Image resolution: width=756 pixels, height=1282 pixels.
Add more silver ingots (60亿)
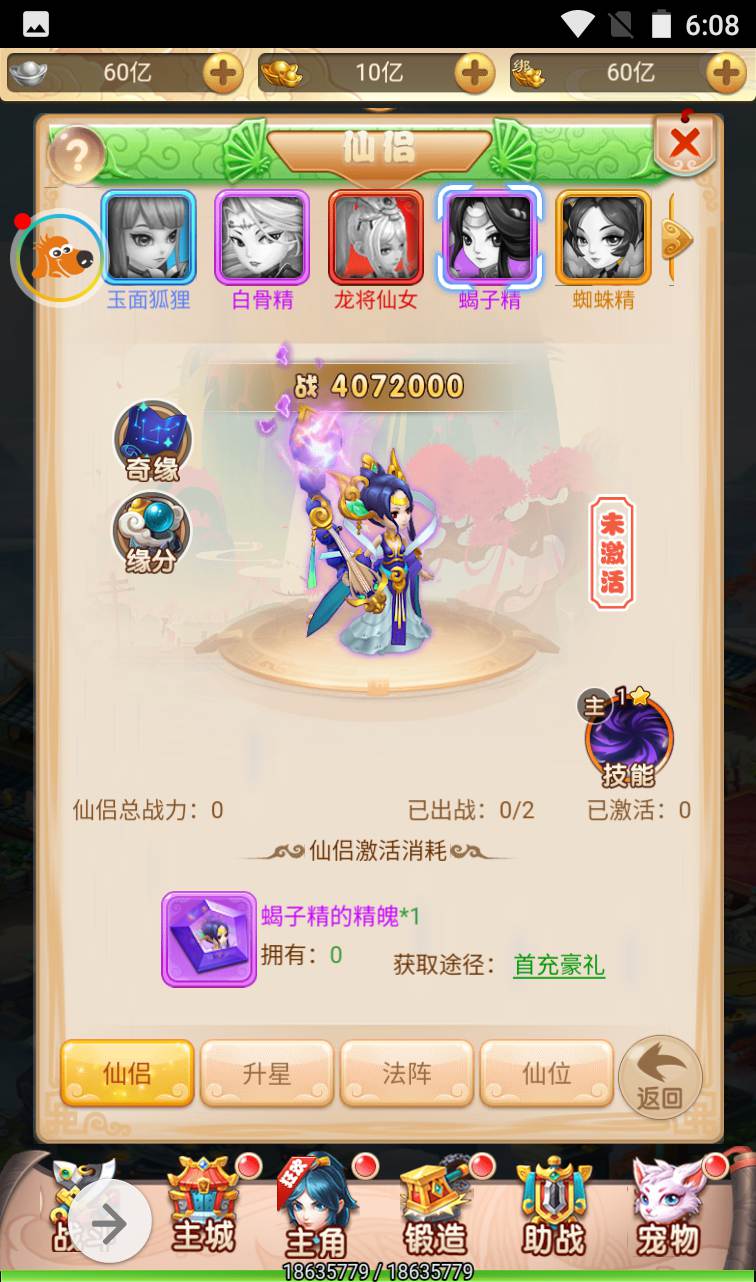tap(223, 73)
